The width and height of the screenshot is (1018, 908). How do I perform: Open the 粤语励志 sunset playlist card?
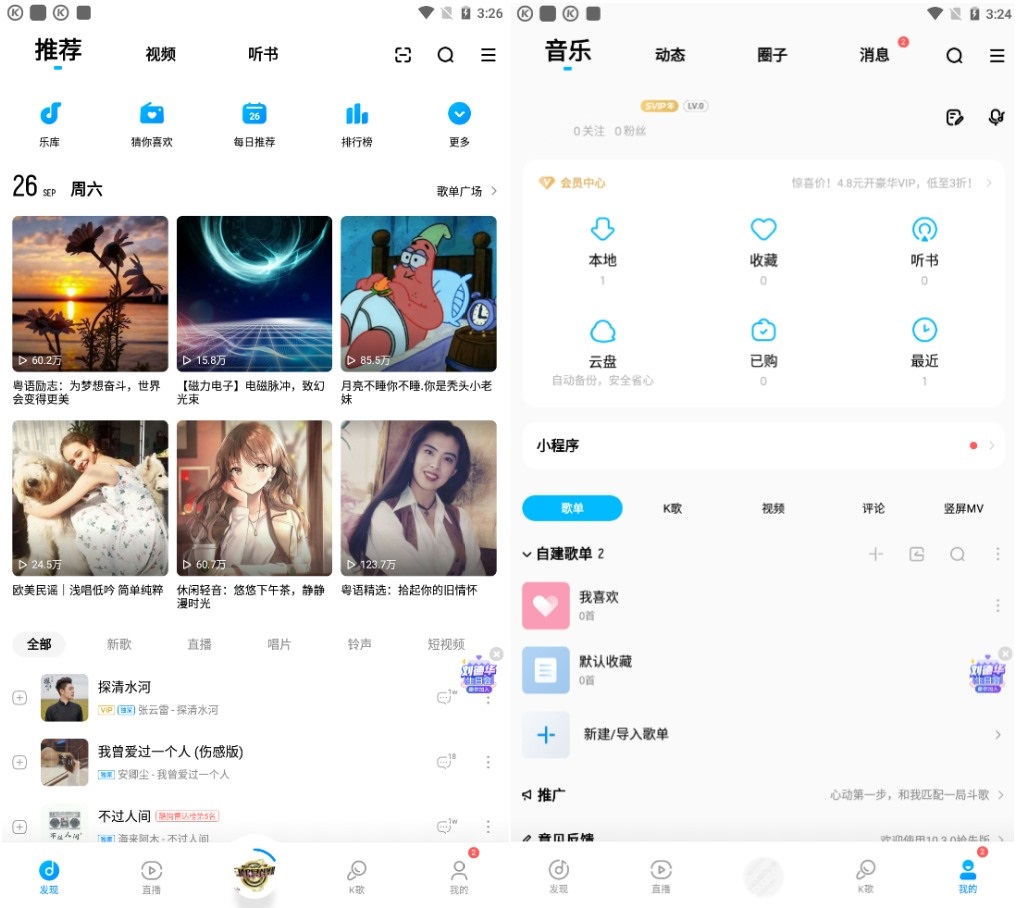pyautogui.click(x=90, y=294)
